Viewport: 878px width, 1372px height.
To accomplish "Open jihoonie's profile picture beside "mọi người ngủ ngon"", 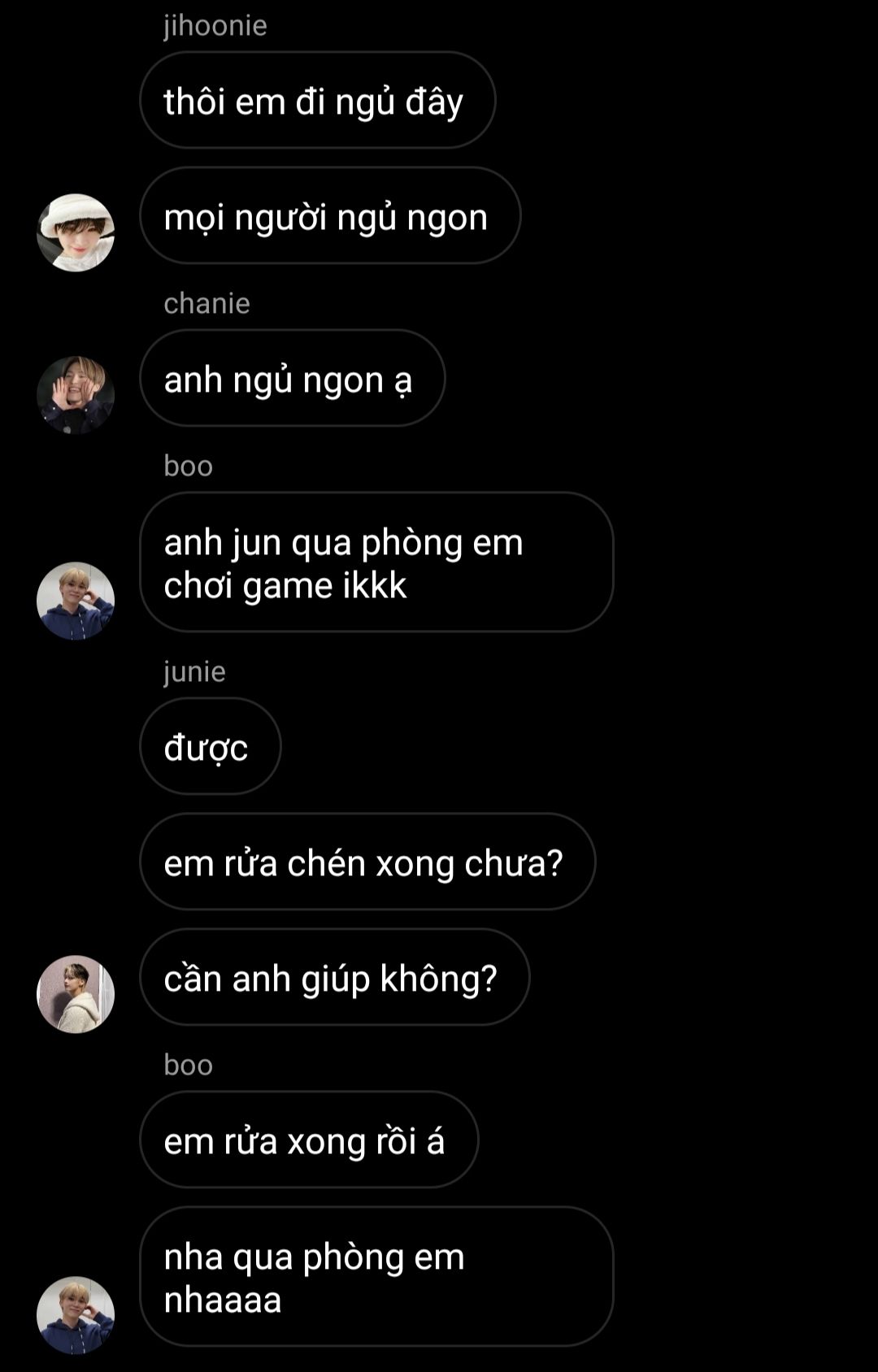I will [76, 232].
